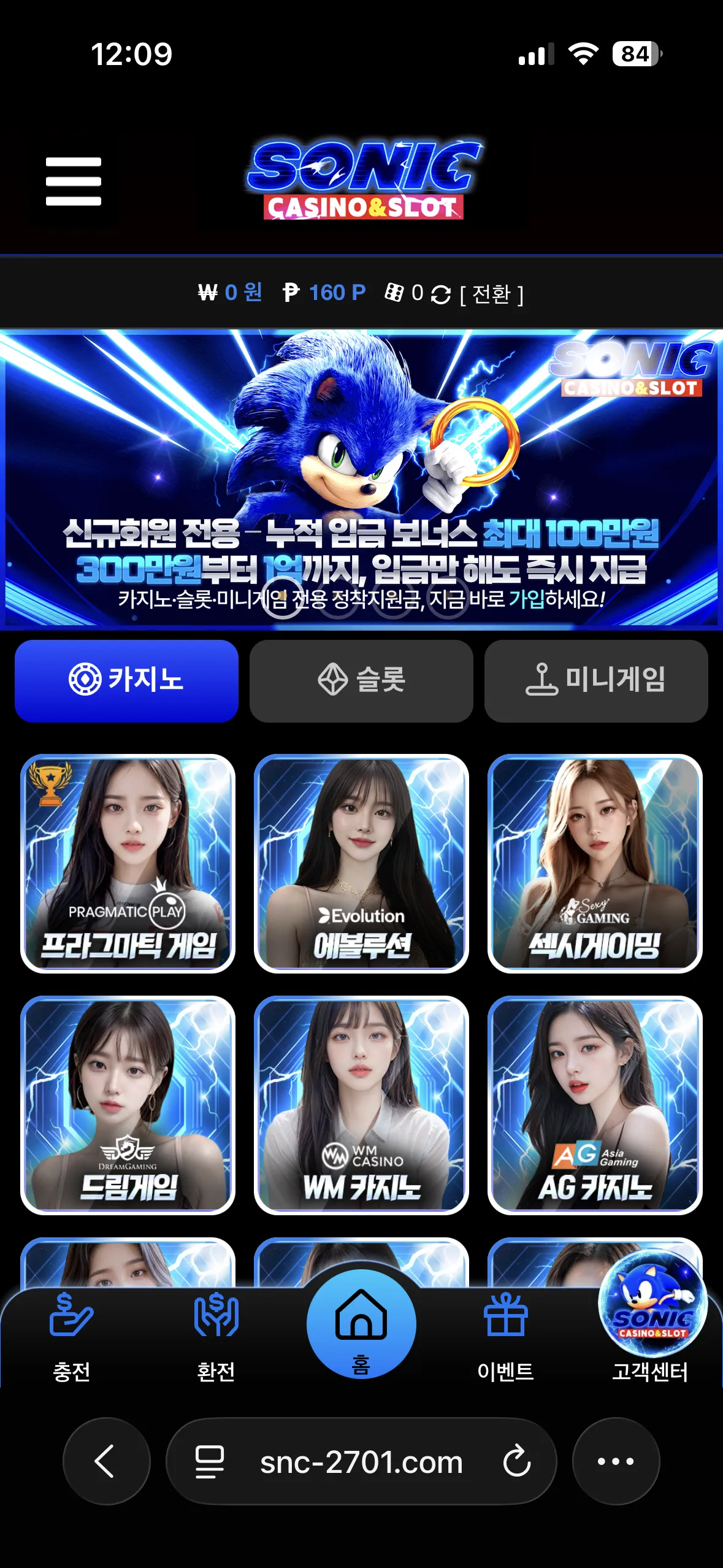Screen dimensions: 723x1568
Task: Open the browser's three-dot menu
Action: point(616,1461)
